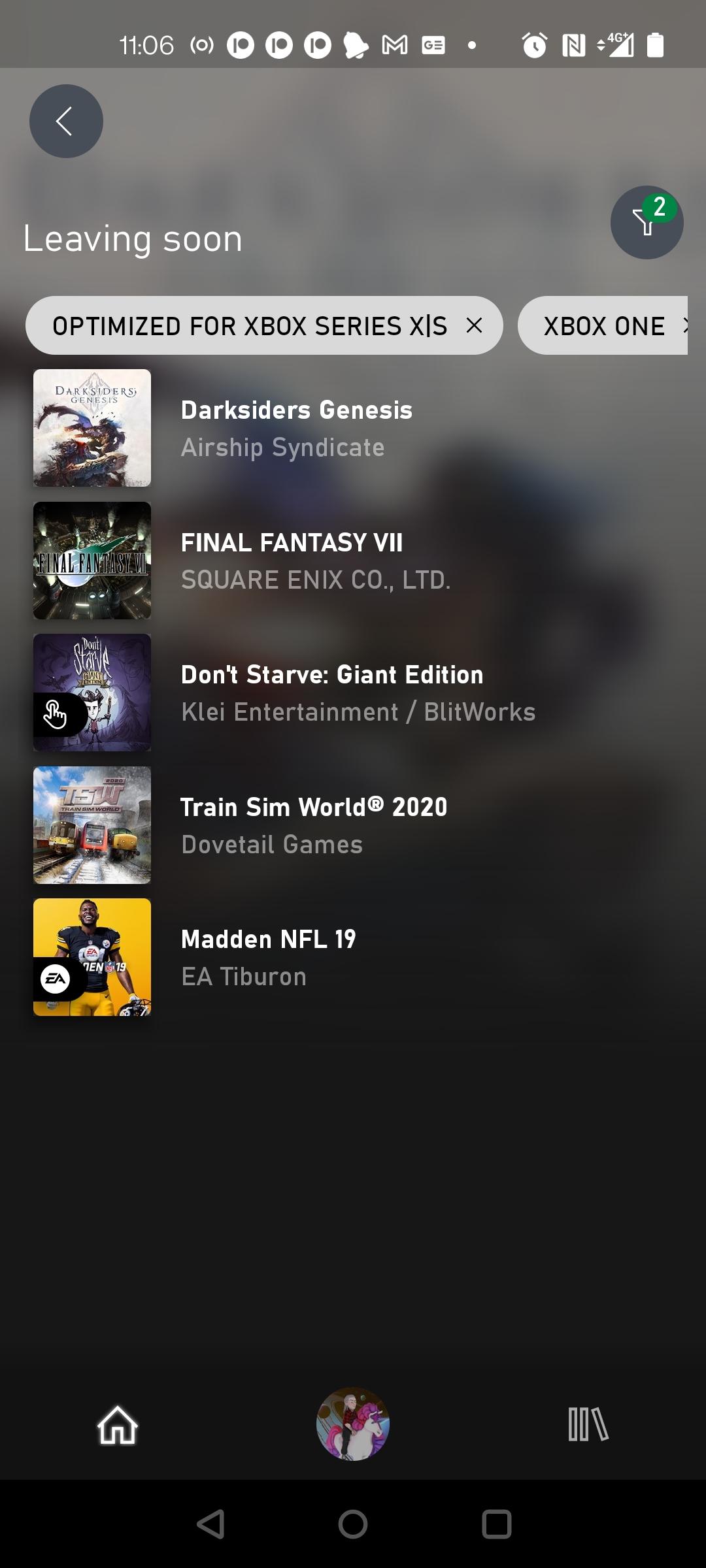Screen dimensions: 706x1568
Task: Open Madden NFL 19 entry
Action: pyautogui.click(x=268, y=957)
